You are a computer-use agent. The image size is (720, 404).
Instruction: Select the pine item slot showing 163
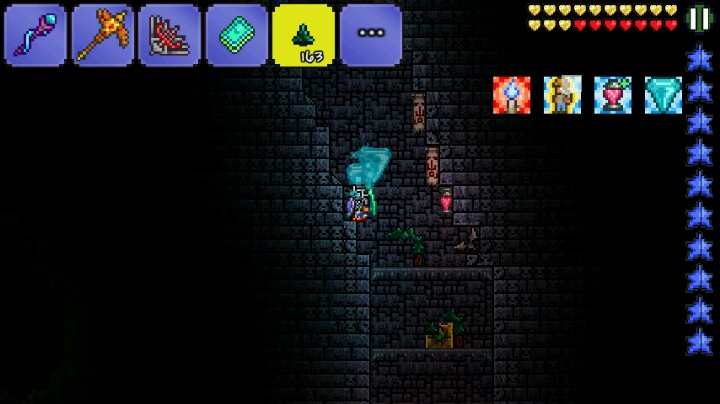(x=304, y=35)
